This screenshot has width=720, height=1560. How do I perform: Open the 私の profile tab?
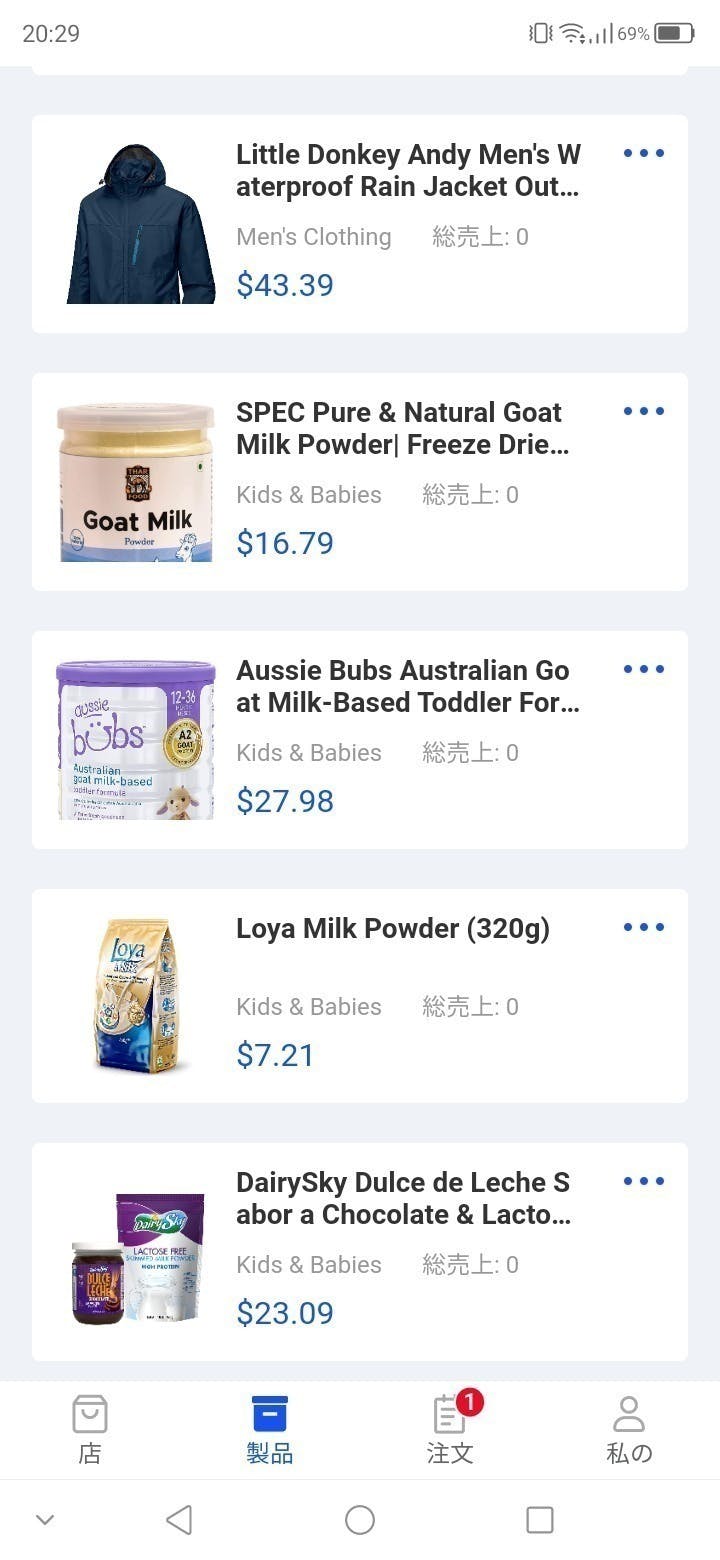[x=629, y=1431]
